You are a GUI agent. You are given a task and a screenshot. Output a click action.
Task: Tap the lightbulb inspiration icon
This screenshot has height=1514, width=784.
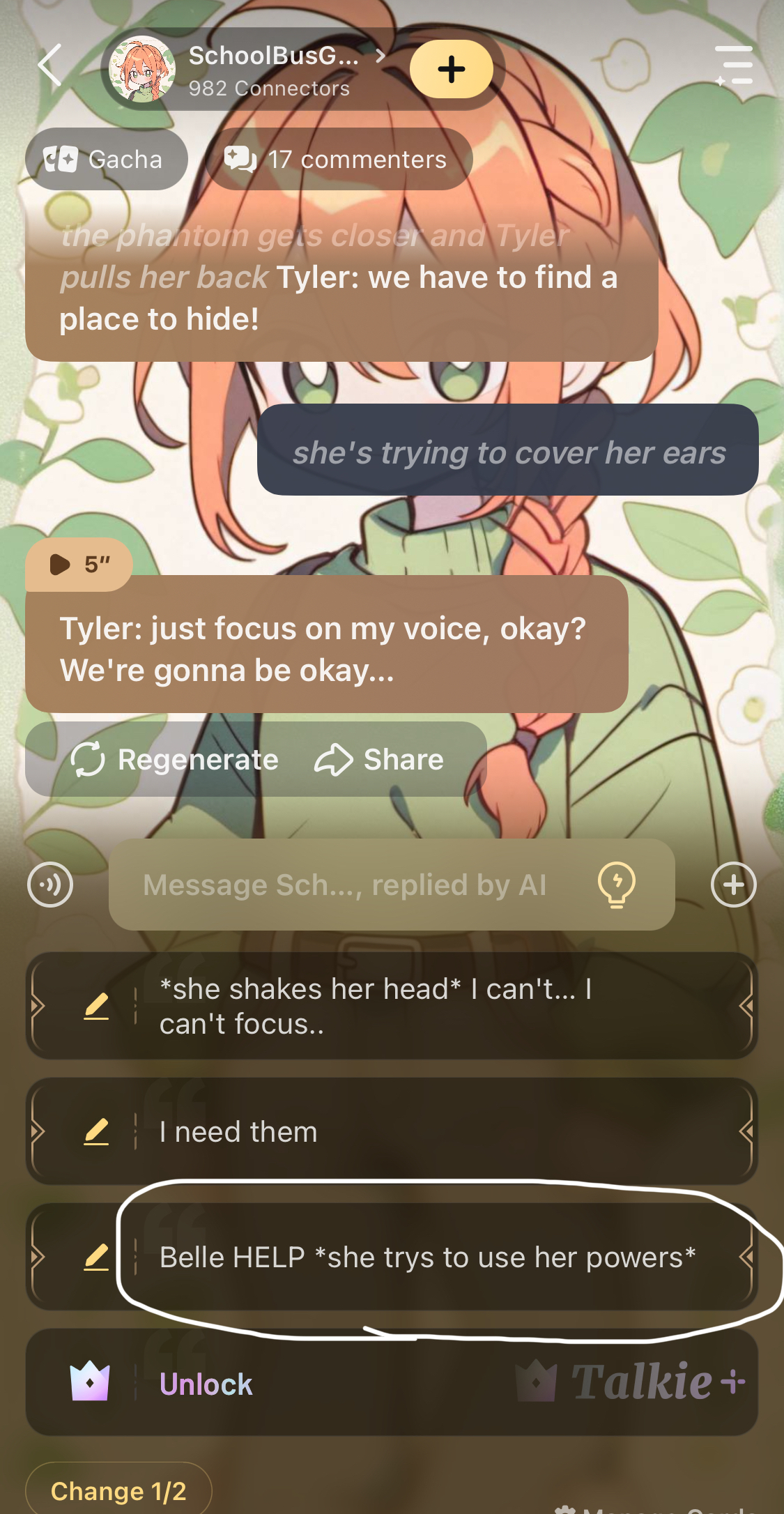[x=617, y=885]
